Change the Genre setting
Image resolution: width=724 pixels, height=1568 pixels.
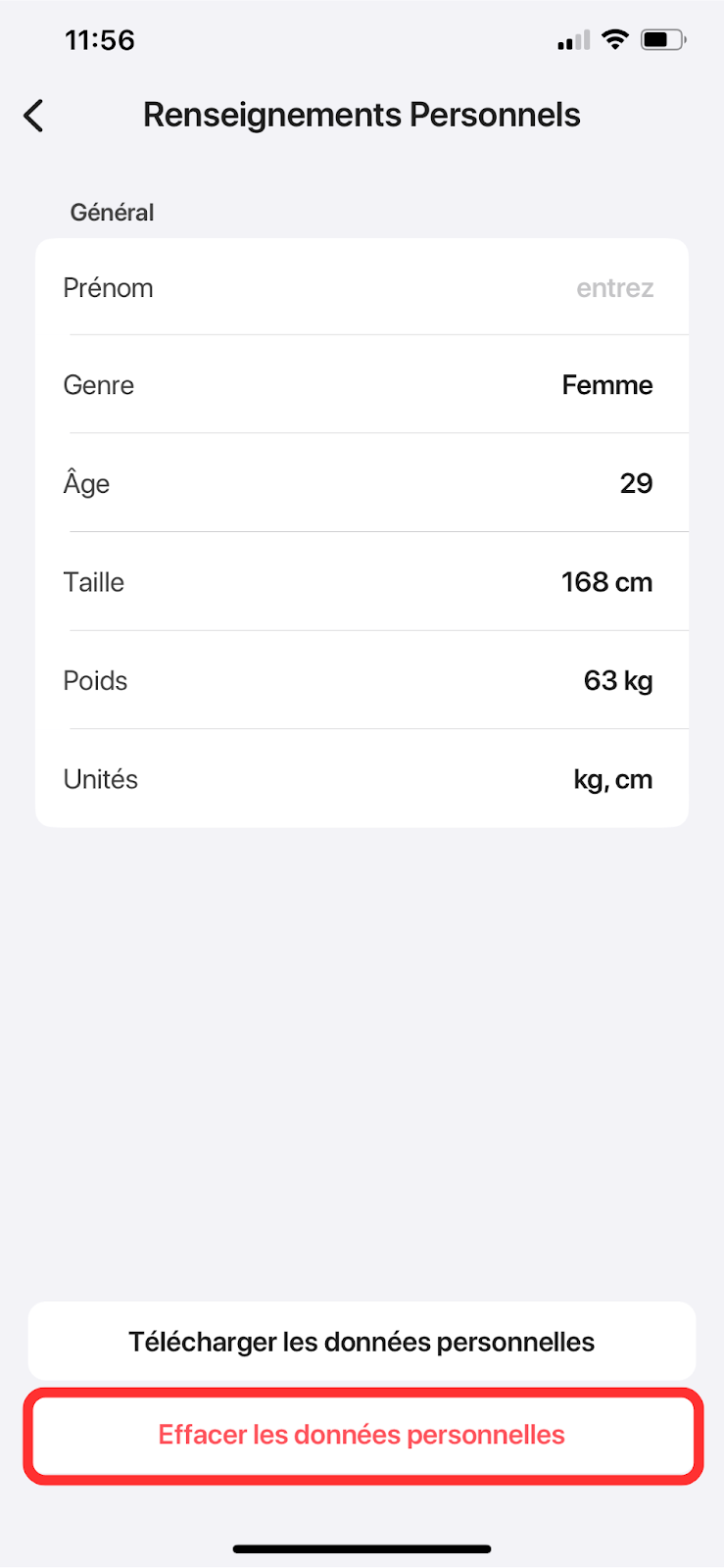[x=361, y=385]
